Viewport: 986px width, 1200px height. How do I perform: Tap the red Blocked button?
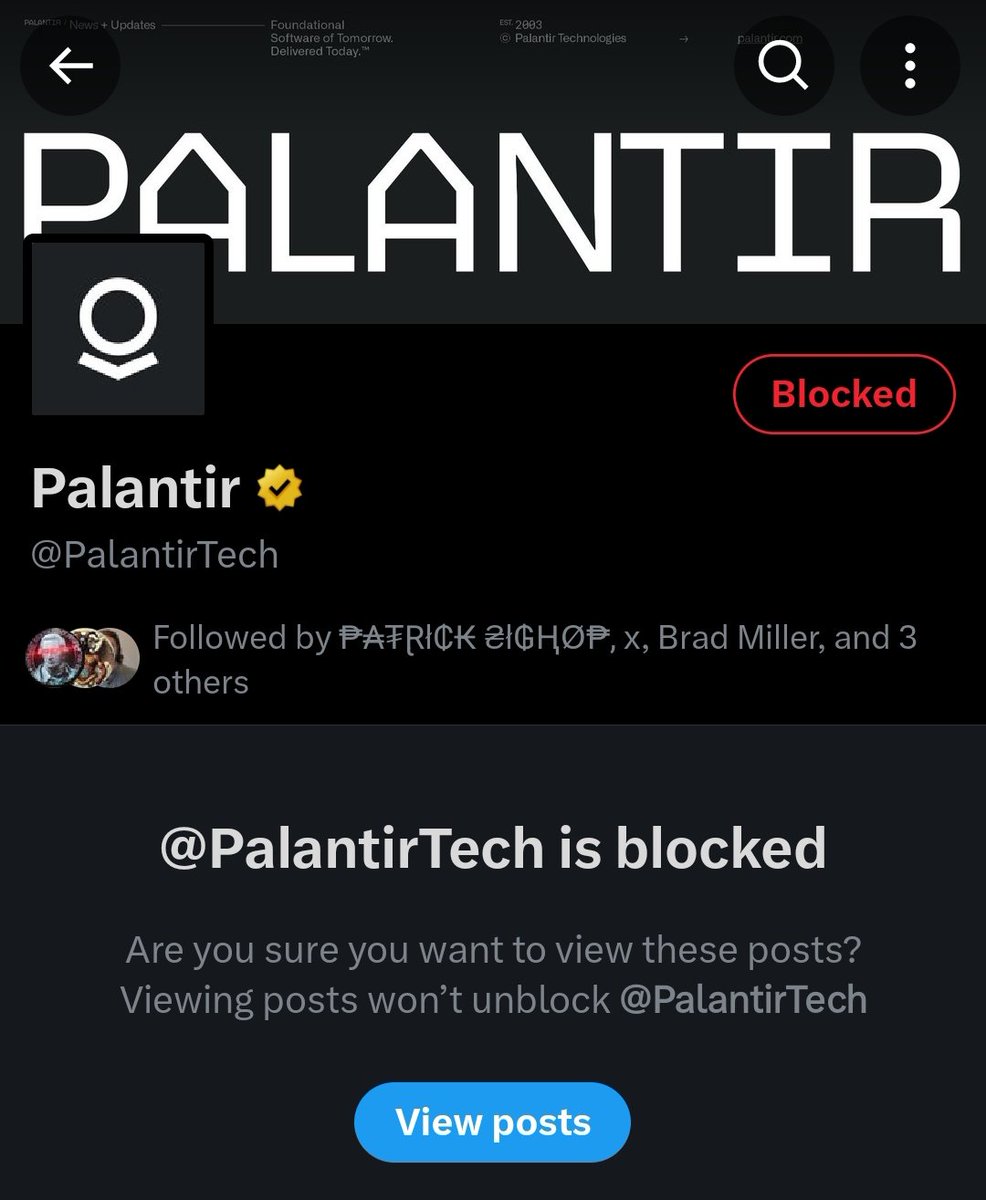843,394
